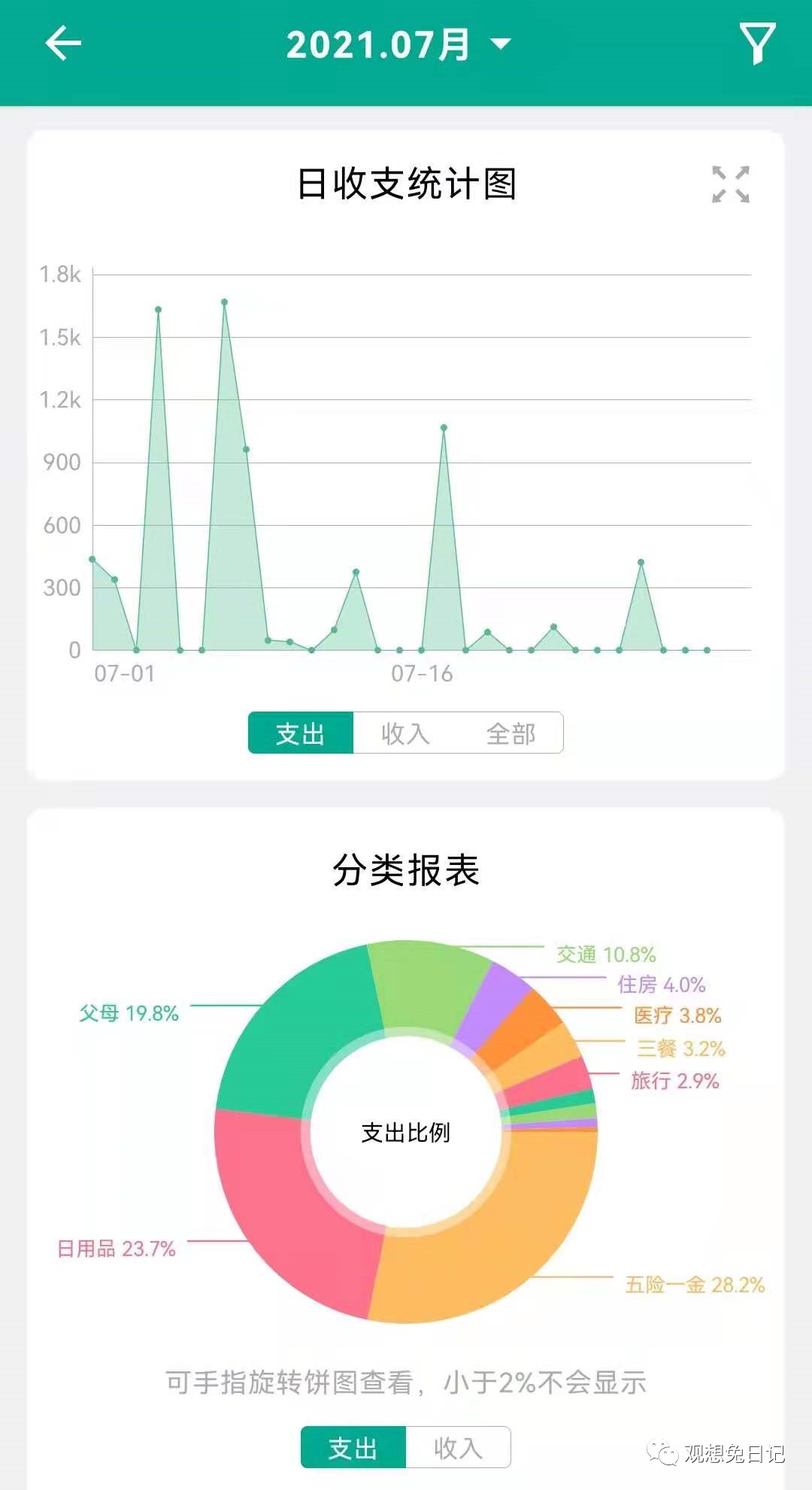The height and width of the screenshot is (1490, 812).
Task: Select 支出 tab under category report
Action: pos(353,1447)
